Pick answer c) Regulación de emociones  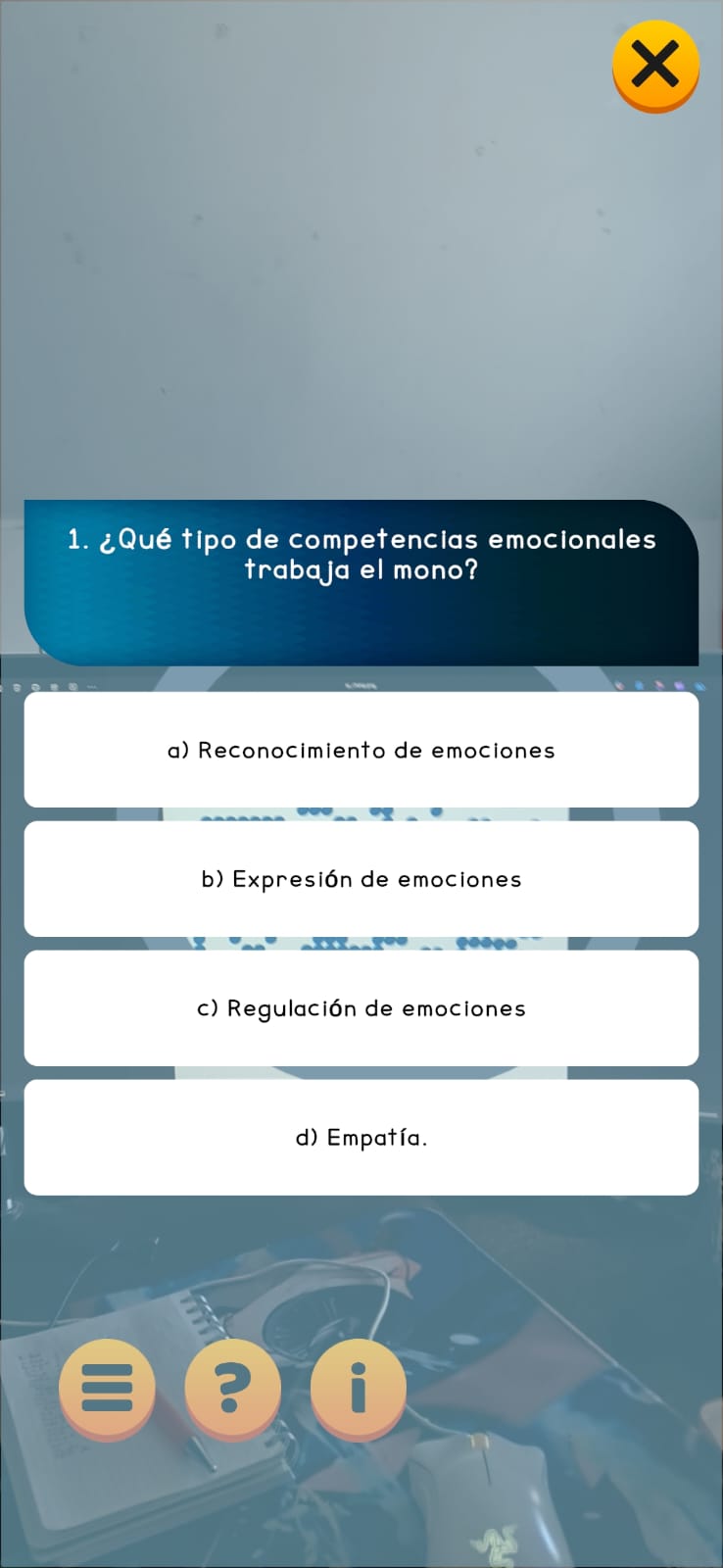[x=361, y=1008]
